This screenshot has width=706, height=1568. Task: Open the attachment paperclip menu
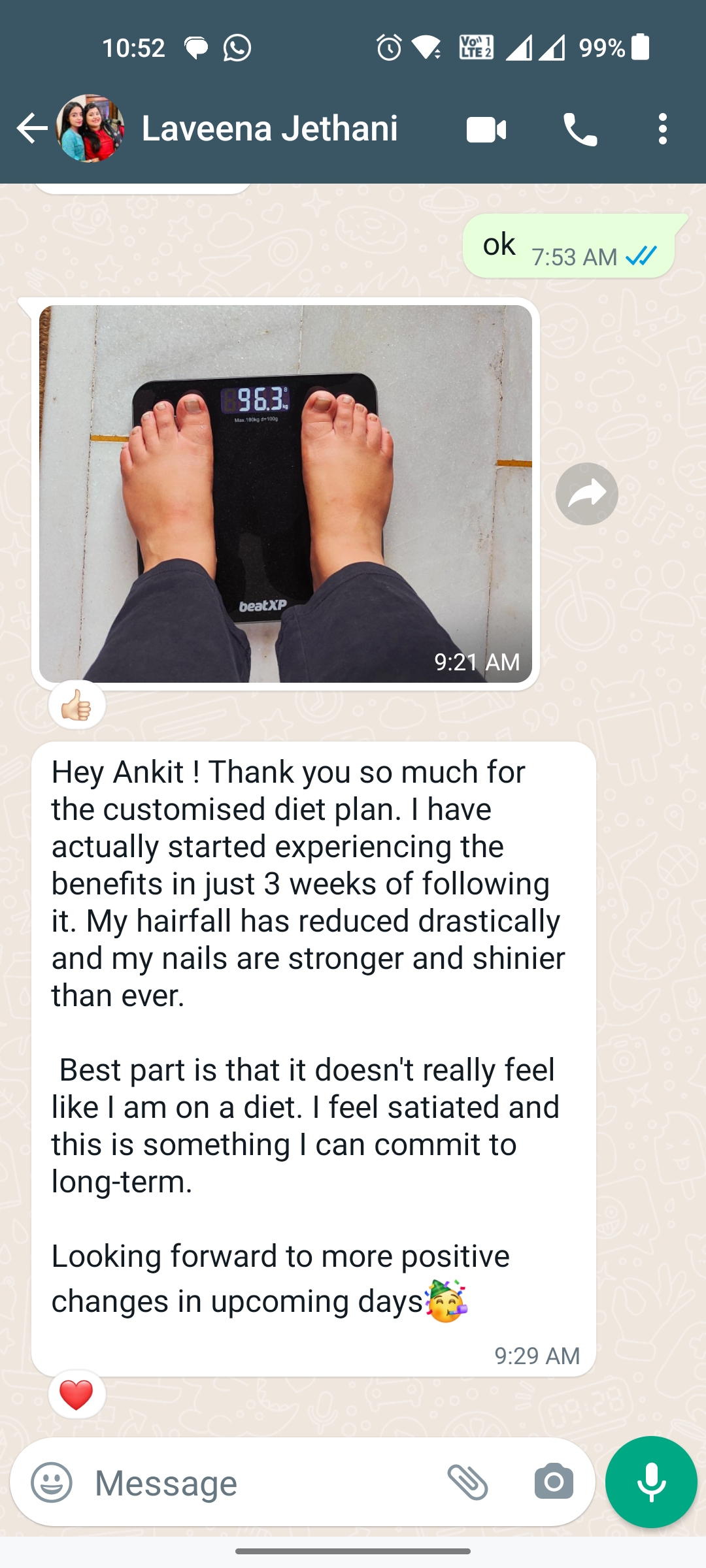click(x=468, y=1482)
